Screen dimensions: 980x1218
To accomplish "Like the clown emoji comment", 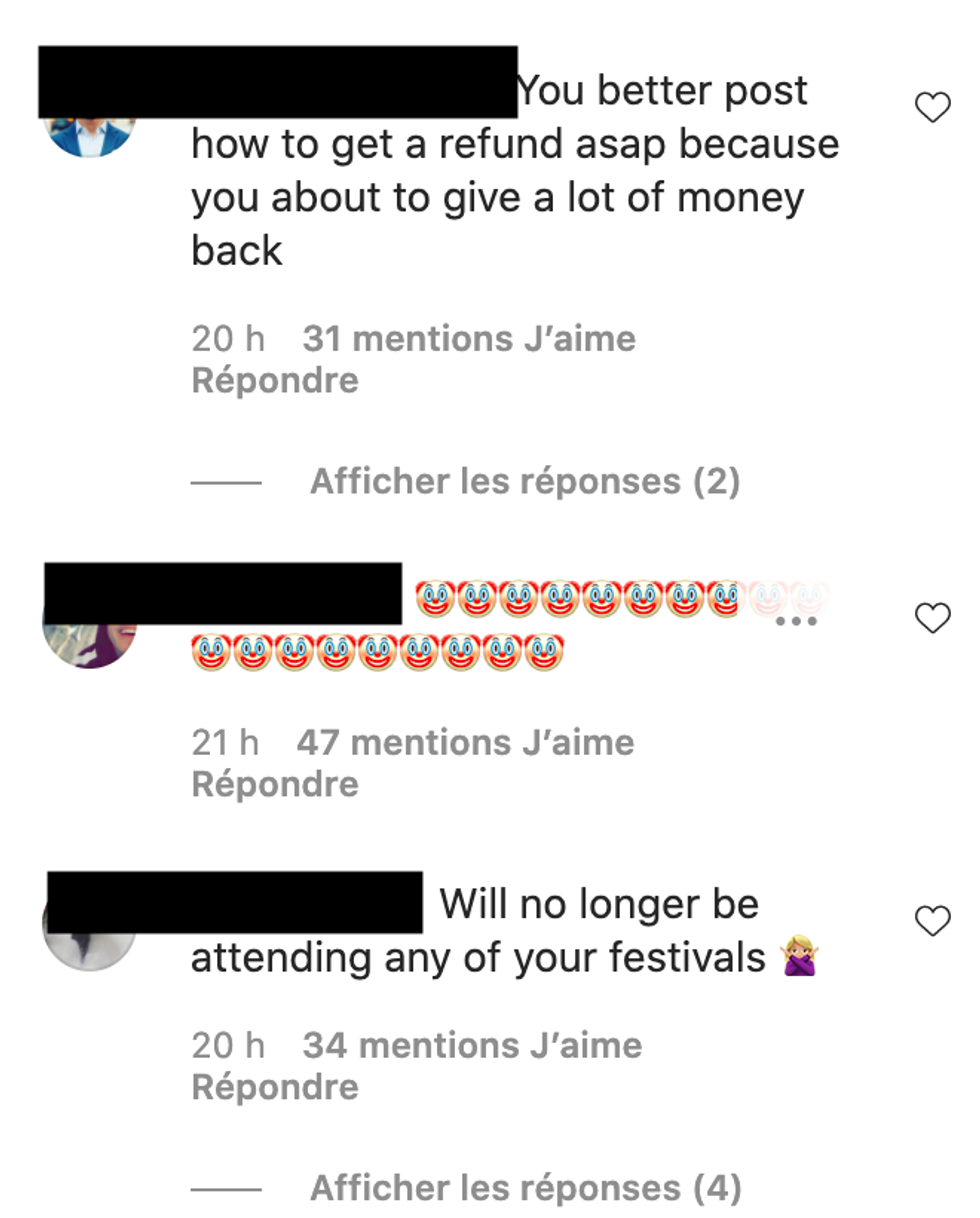I will [932, 619].
